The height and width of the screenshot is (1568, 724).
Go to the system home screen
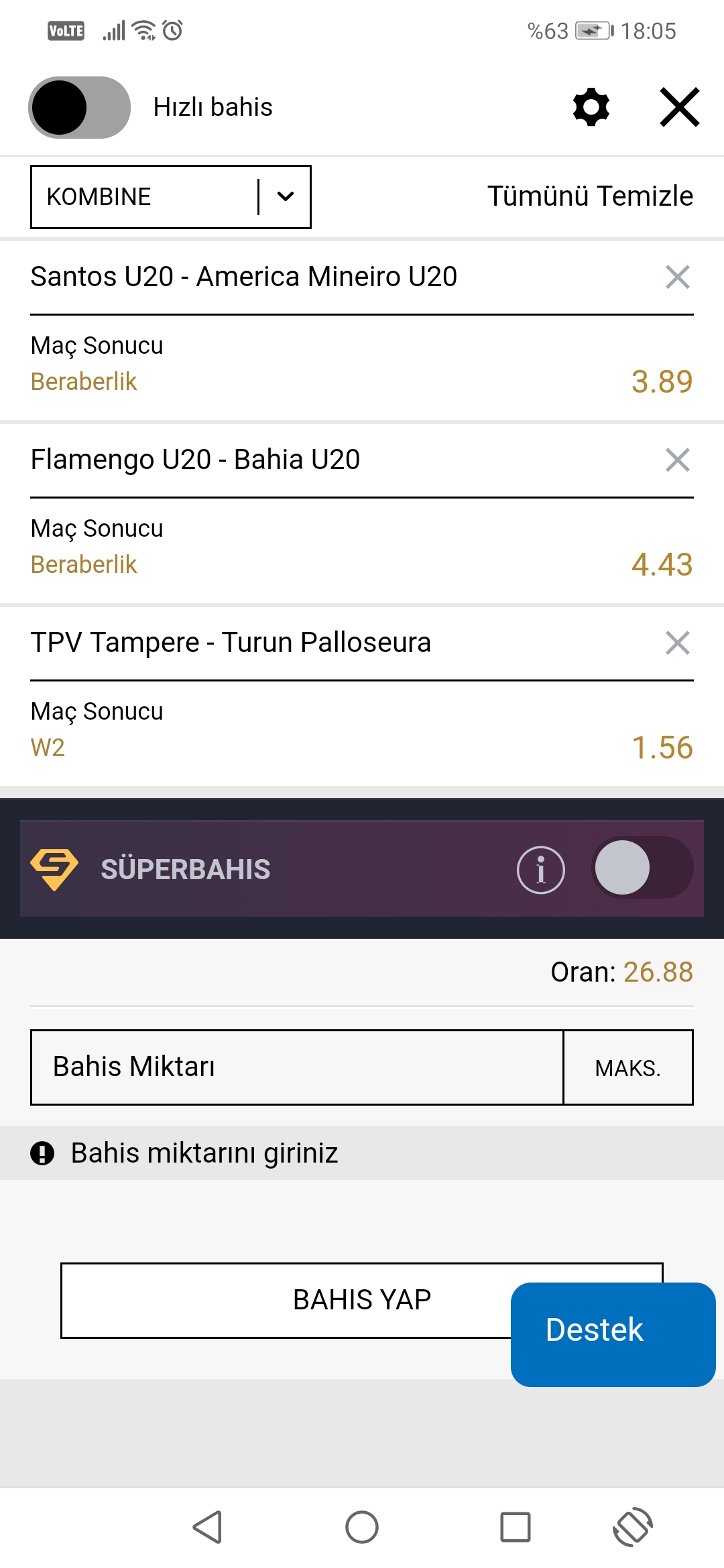[x=362, y=1527]
